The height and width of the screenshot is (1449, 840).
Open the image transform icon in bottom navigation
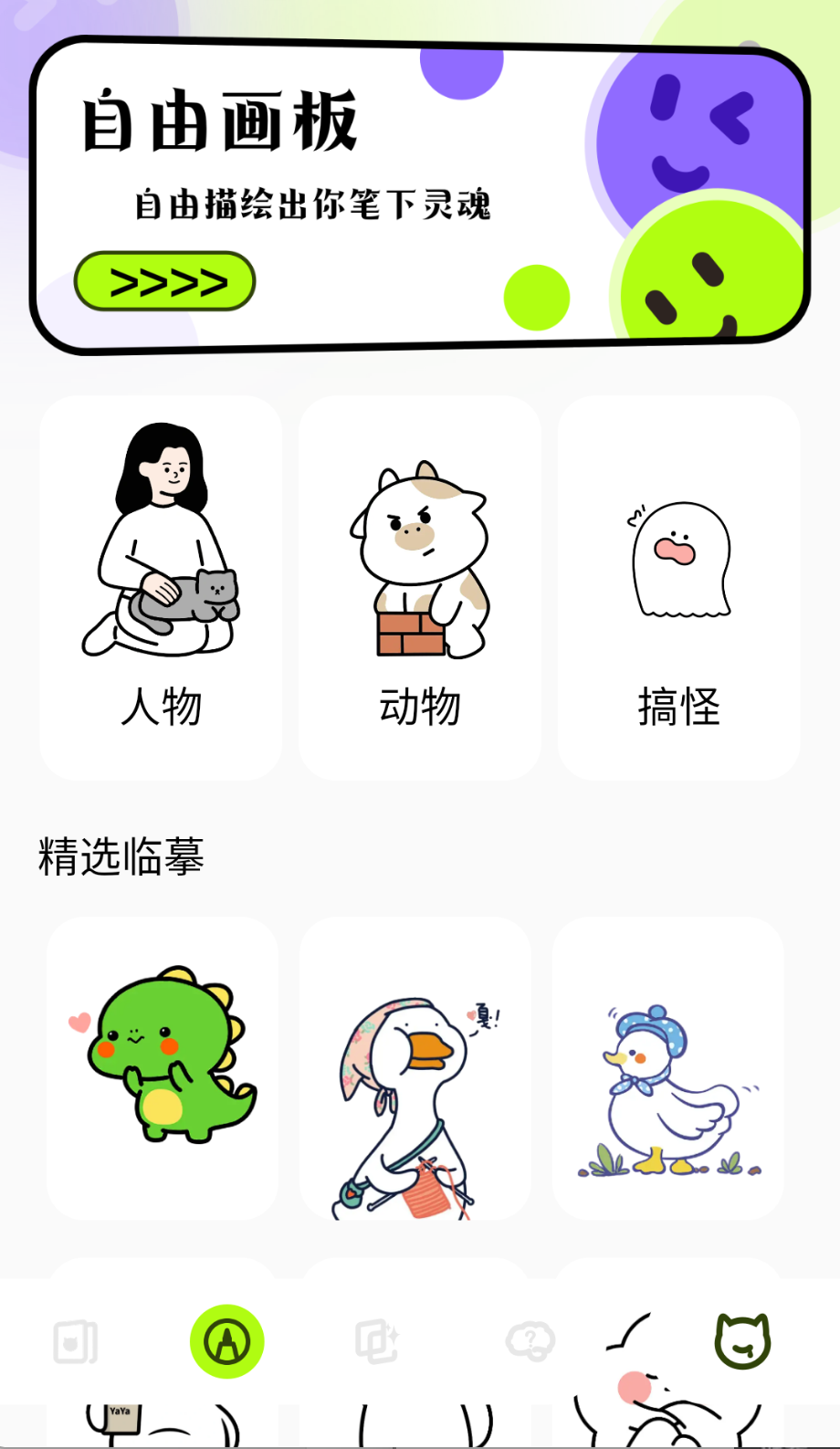[378, 1340]
